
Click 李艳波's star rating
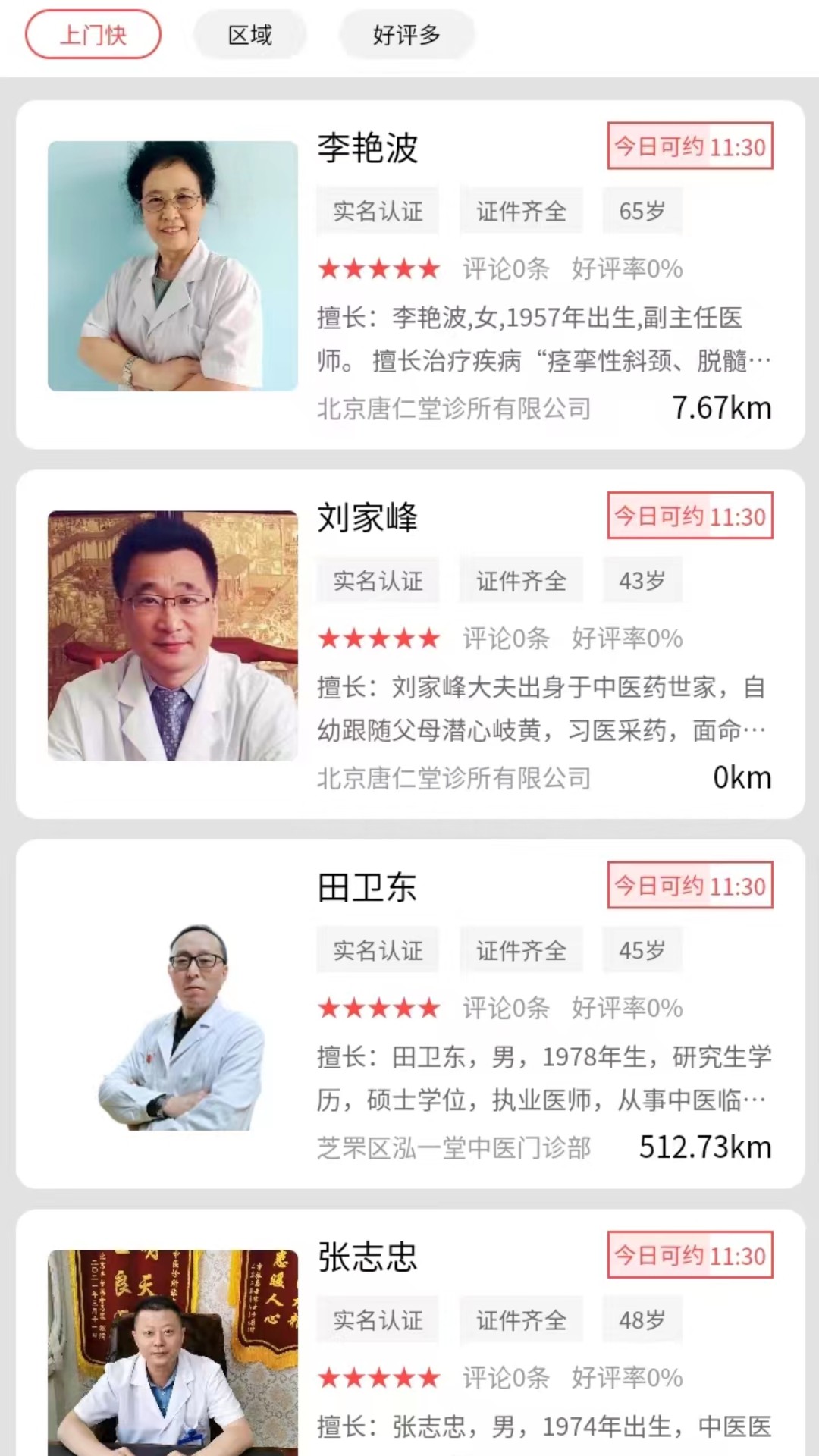point(378,268)
